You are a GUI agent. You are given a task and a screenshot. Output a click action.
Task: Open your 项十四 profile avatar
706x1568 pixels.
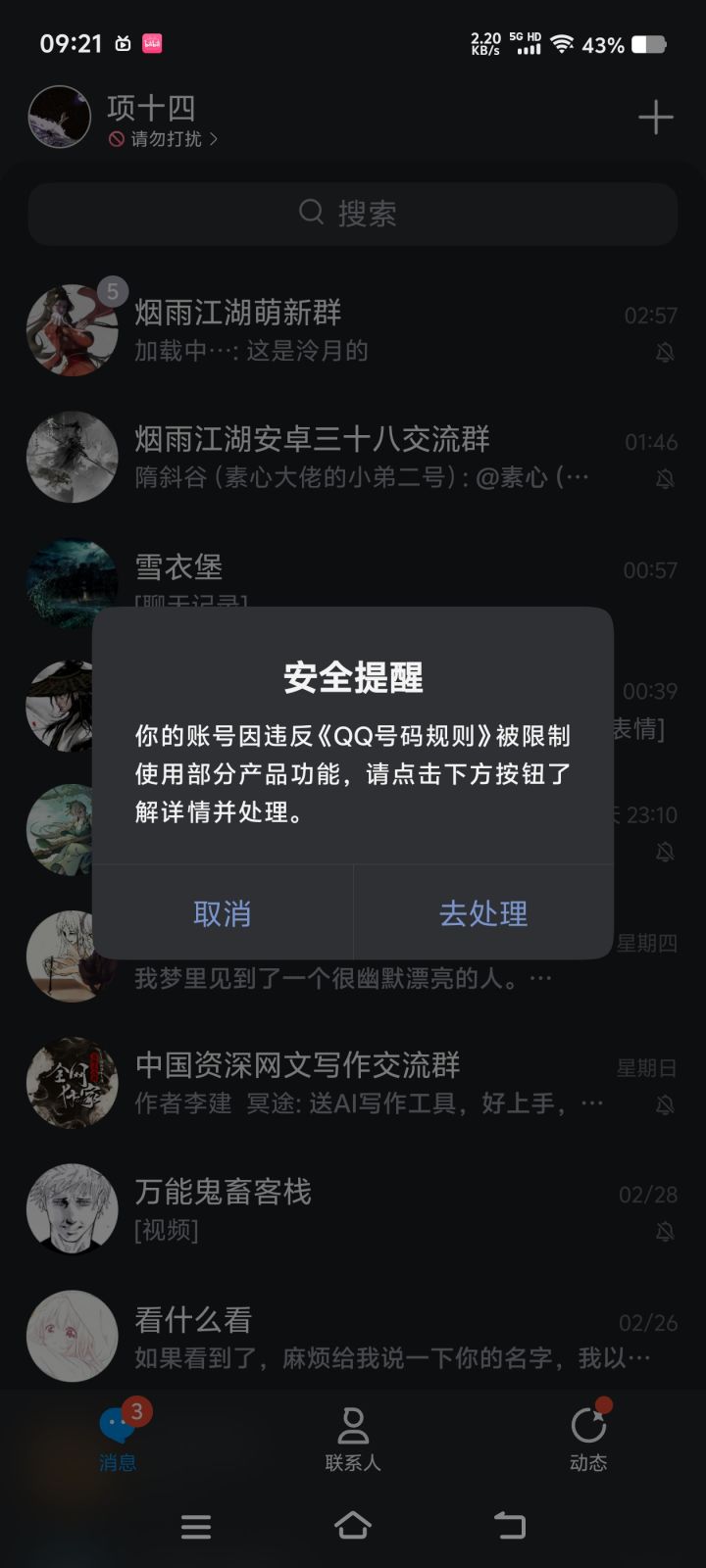(x=59, y=117)
